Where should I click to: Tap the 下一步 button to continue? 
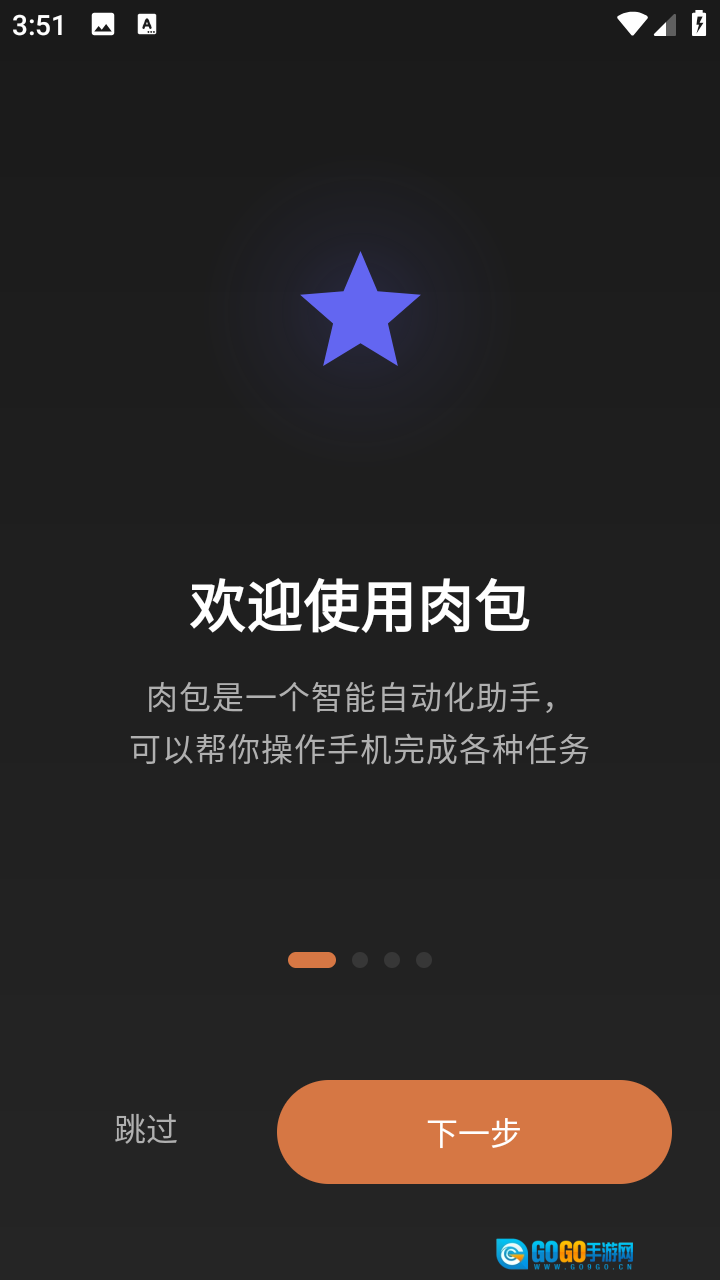[x=474, y=1132]
